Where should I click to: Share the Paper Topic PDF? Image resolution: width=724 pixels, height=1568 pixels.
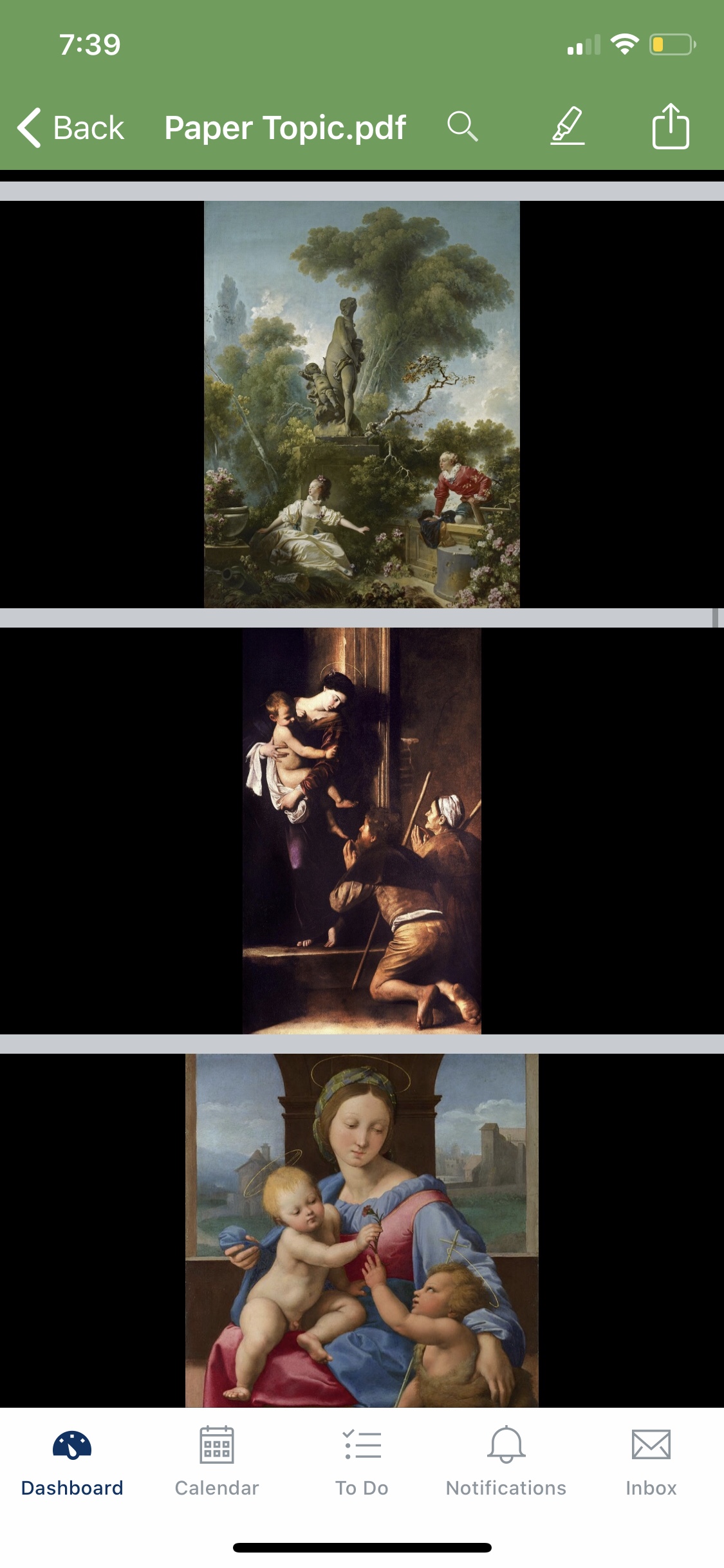671,126
